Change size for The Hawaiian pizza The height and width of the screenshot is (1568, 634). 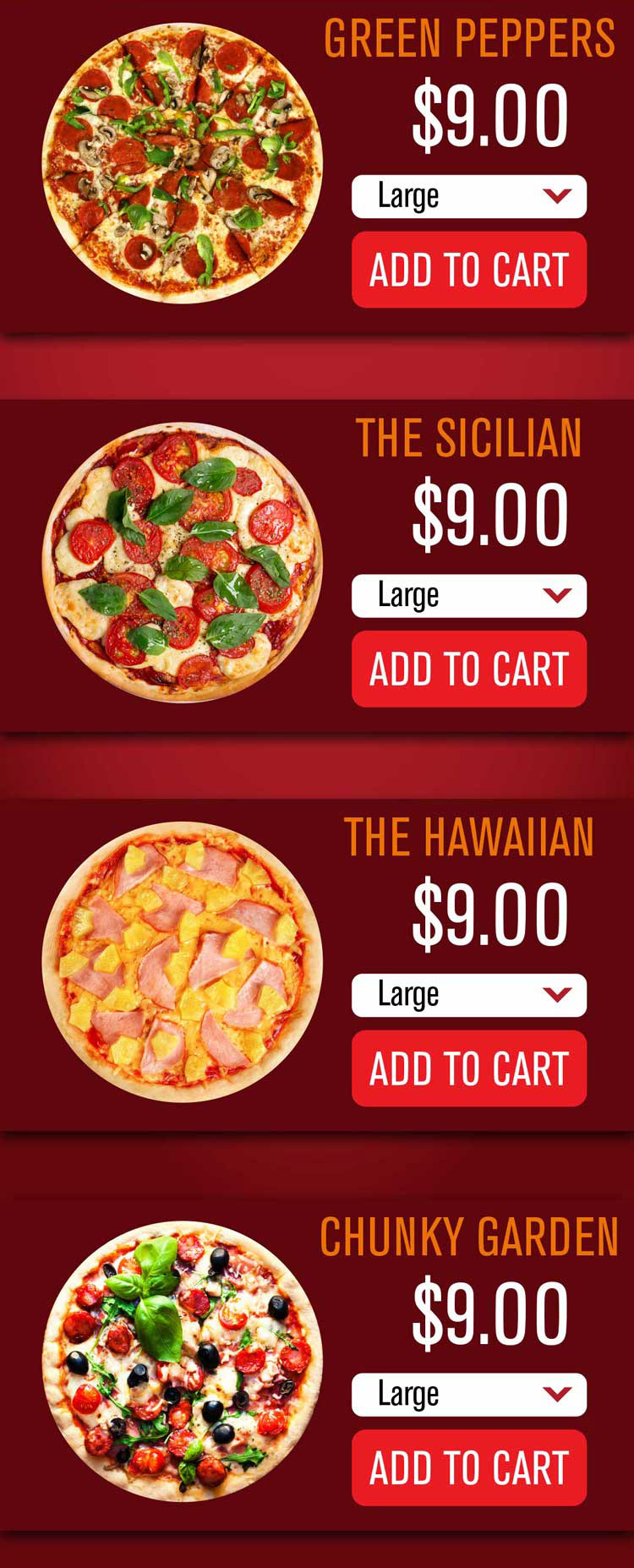click(x=468, y=995)
